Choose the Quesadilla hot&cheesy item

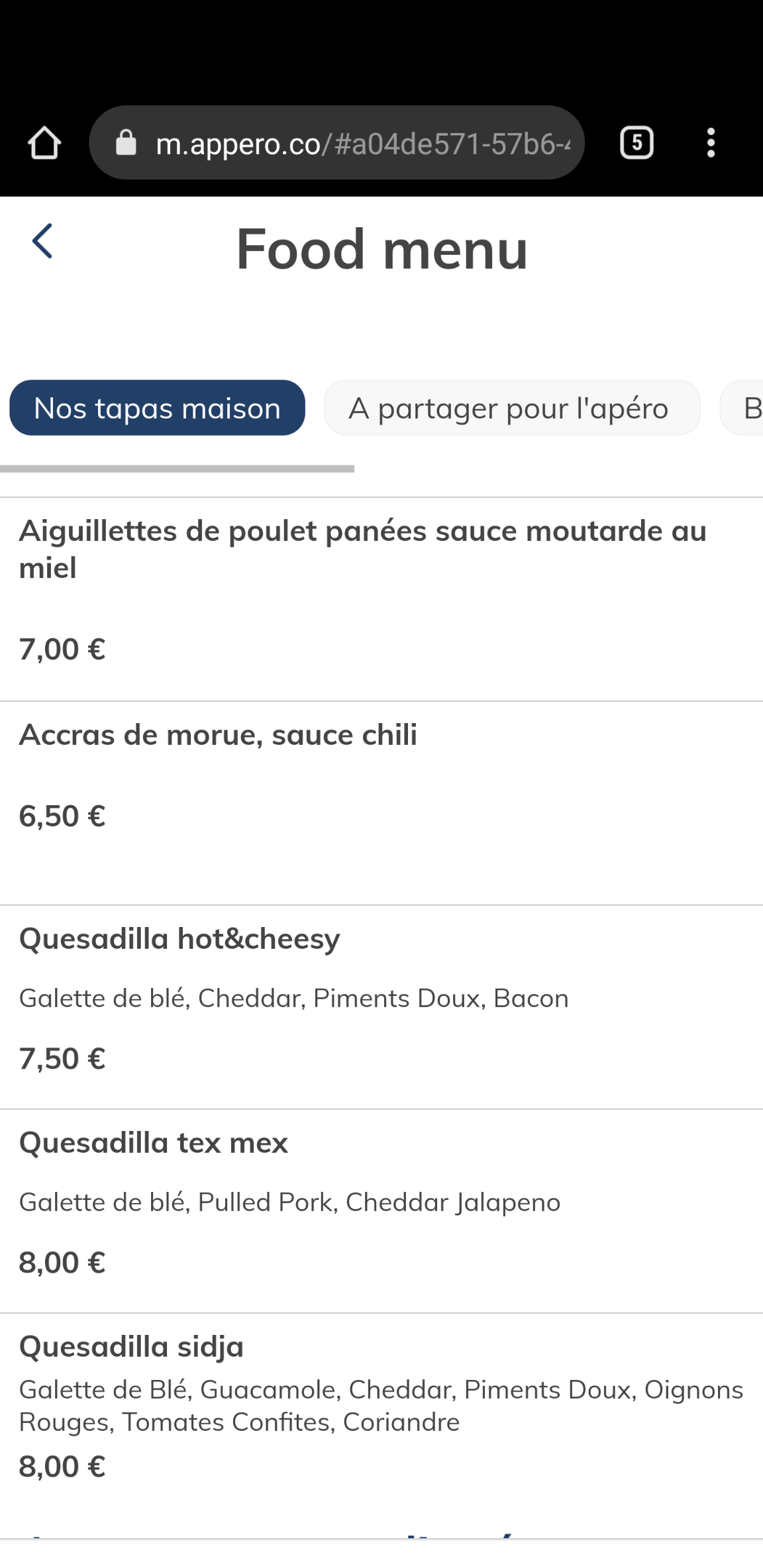click(179, 939)
